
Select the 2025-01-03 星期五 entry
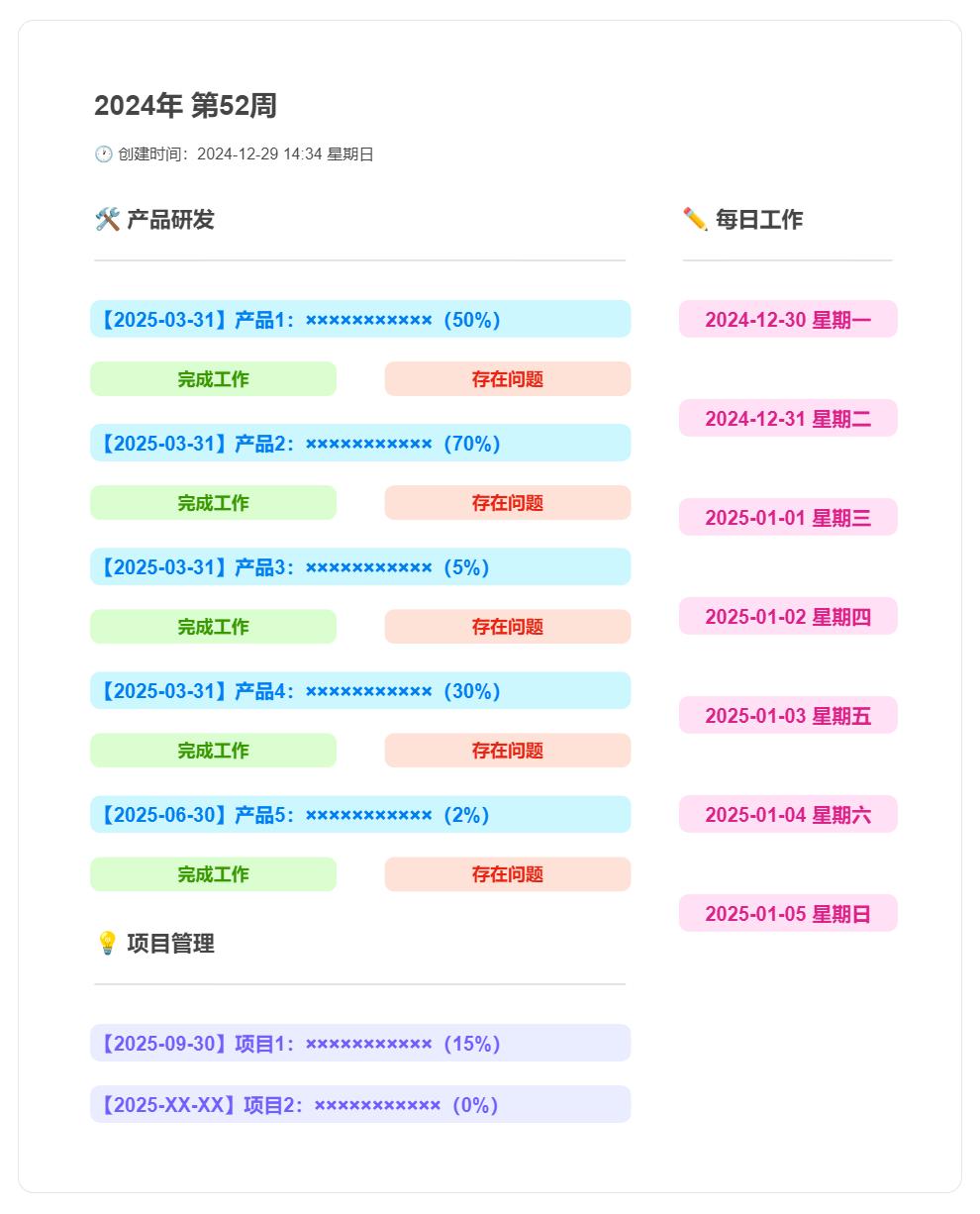click(x=787, y=715)
